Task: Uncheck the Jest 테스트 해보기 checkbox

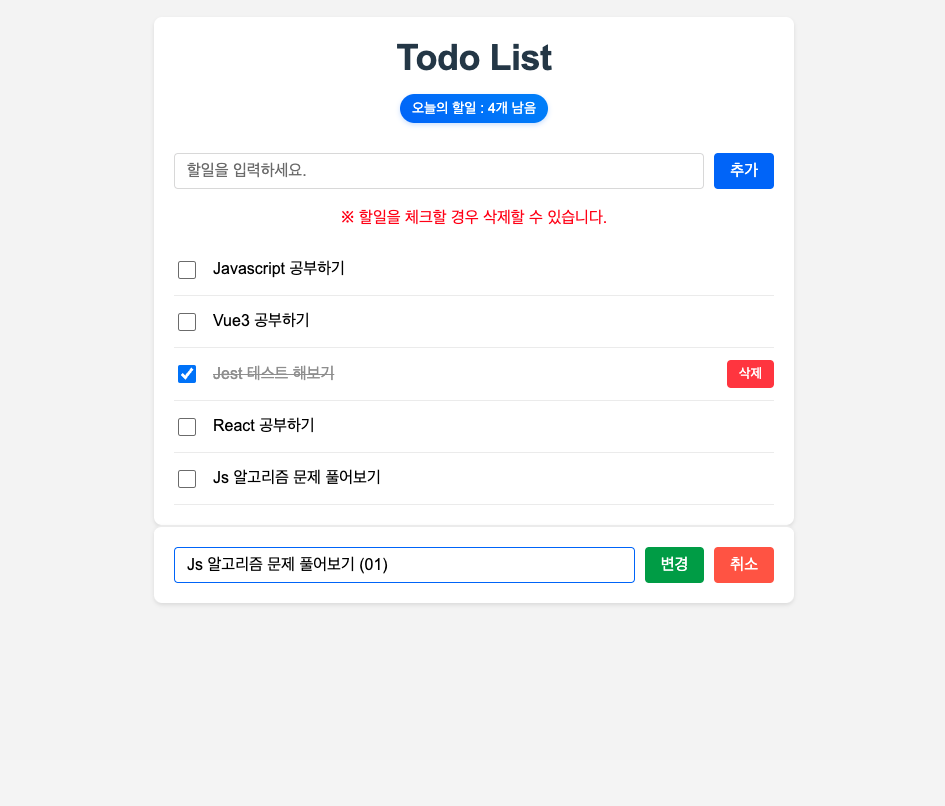Action: pos(187,374)
